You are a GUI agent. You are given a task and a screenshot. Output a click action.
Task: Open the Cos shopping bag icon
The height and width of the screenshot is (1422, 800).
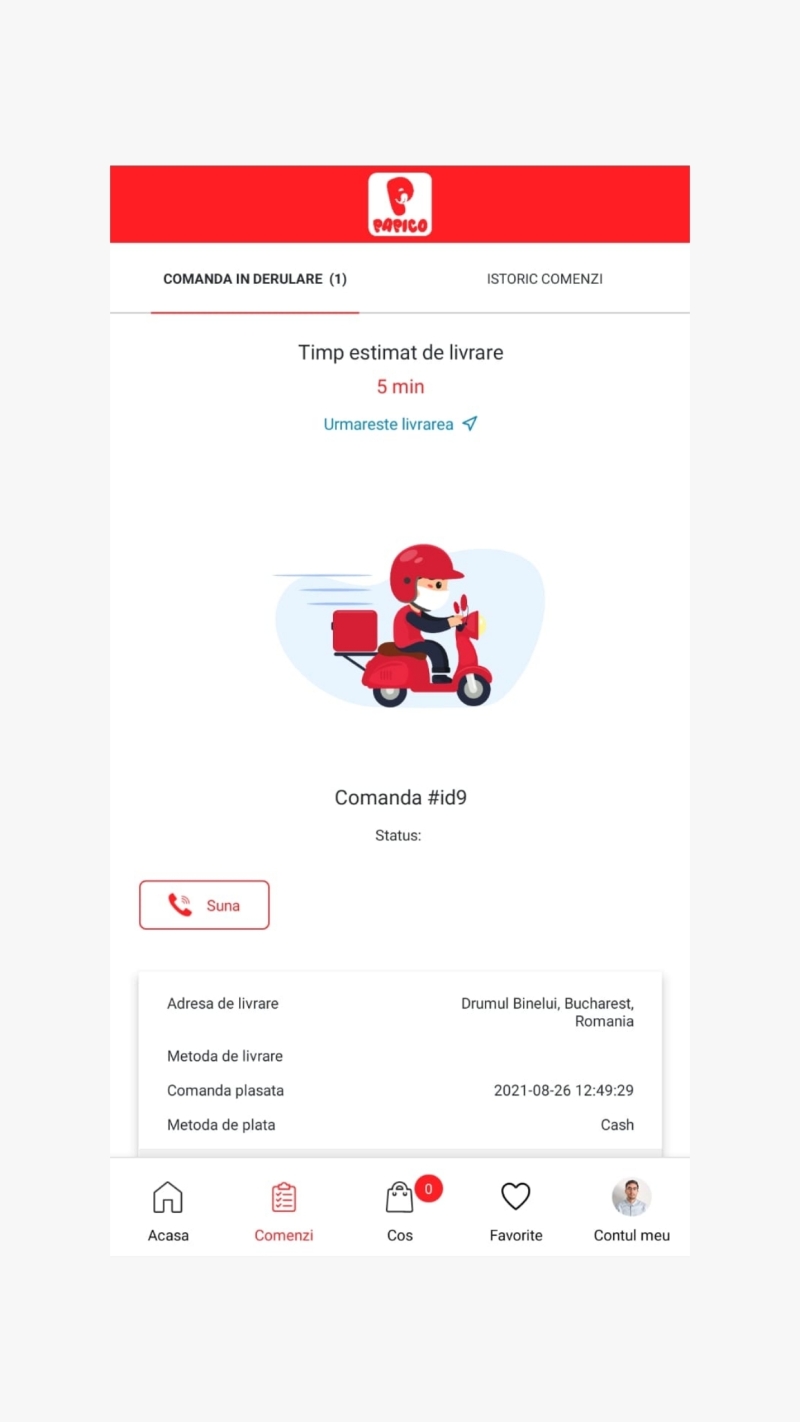400,1196
